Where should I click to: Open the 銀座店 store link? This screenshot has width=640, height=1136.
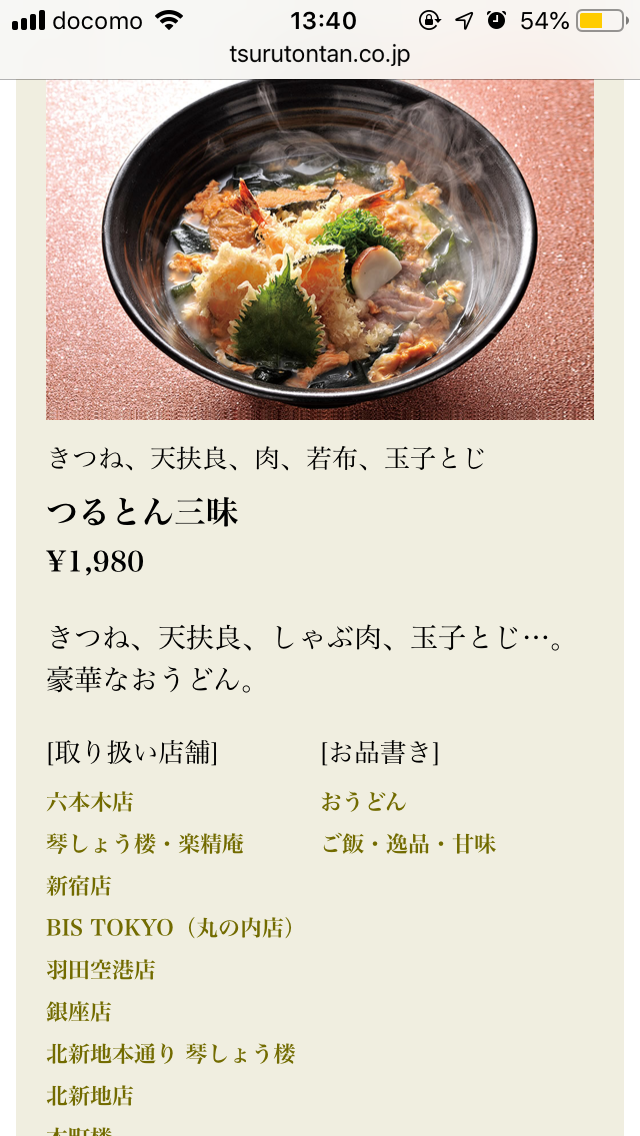[x=79, y=1012]
